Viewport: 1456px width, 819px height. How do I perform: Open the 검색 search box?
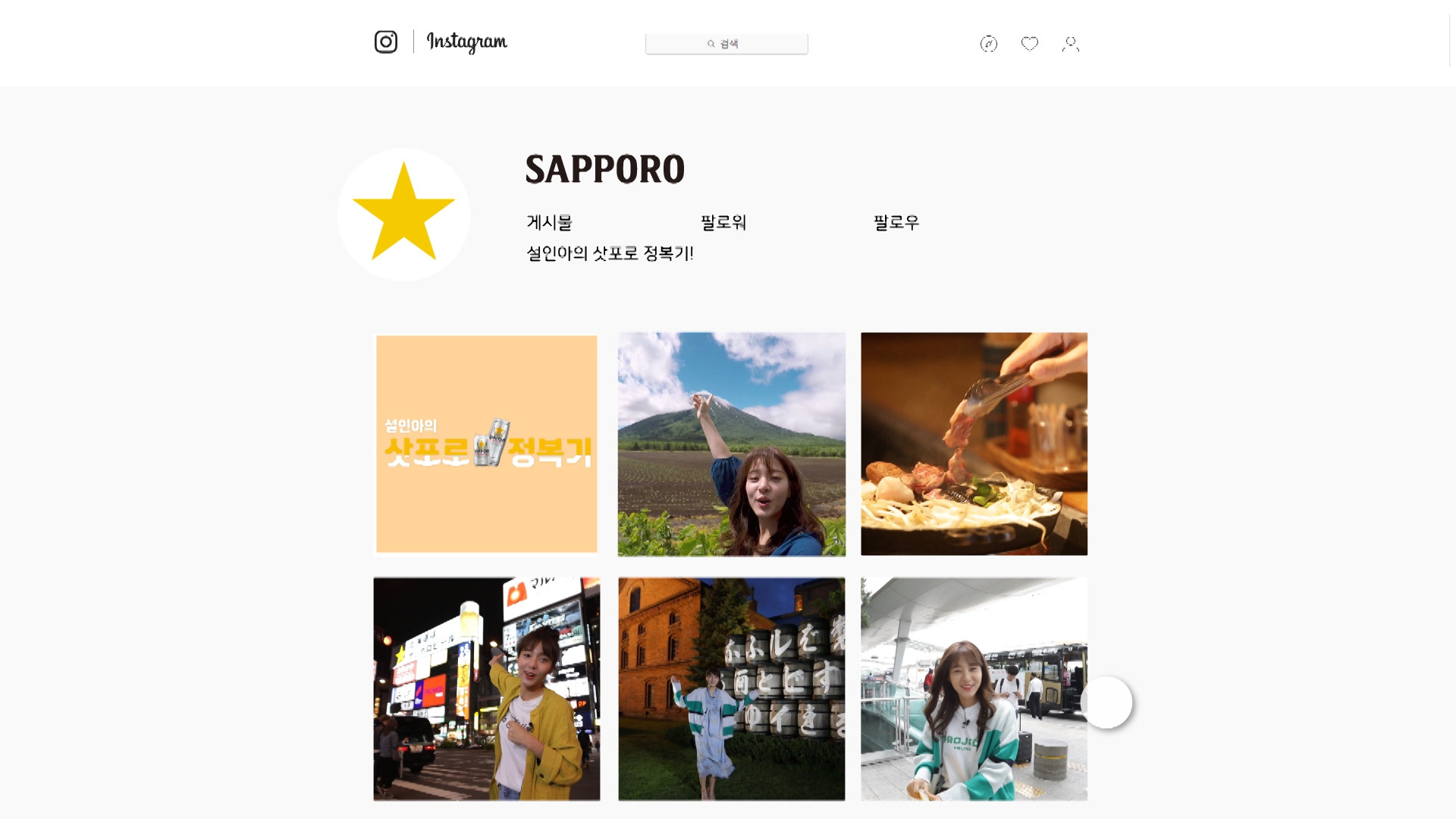tap(726, 44)
